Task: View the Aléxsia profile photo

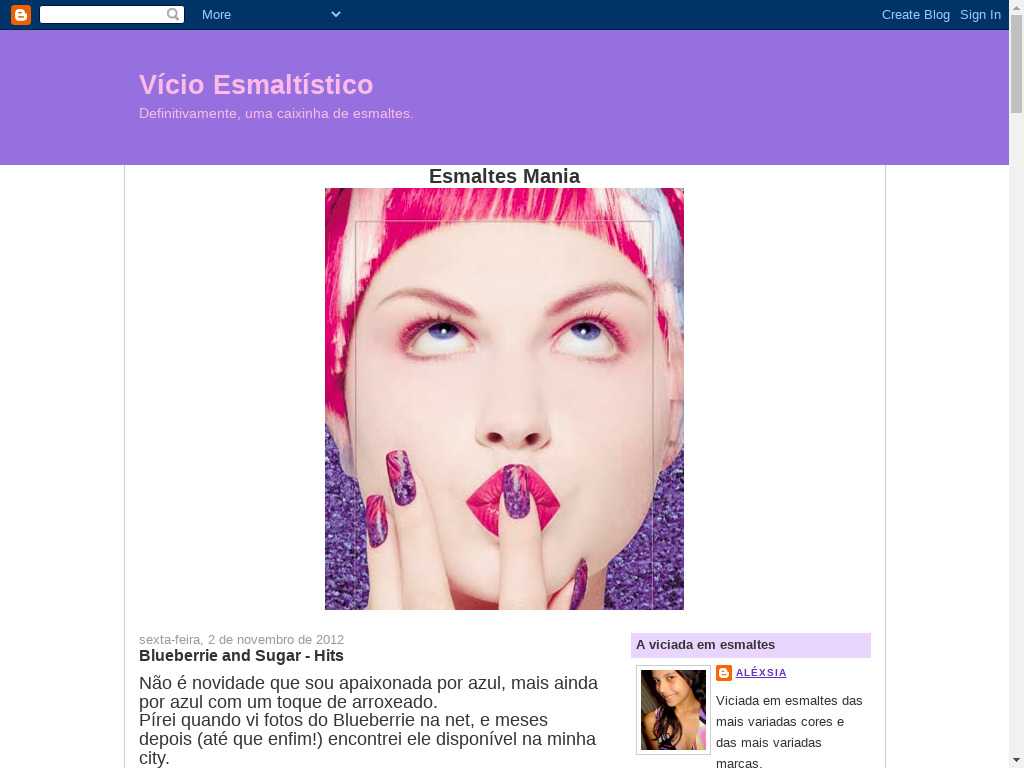Action: tap(673, 710)
